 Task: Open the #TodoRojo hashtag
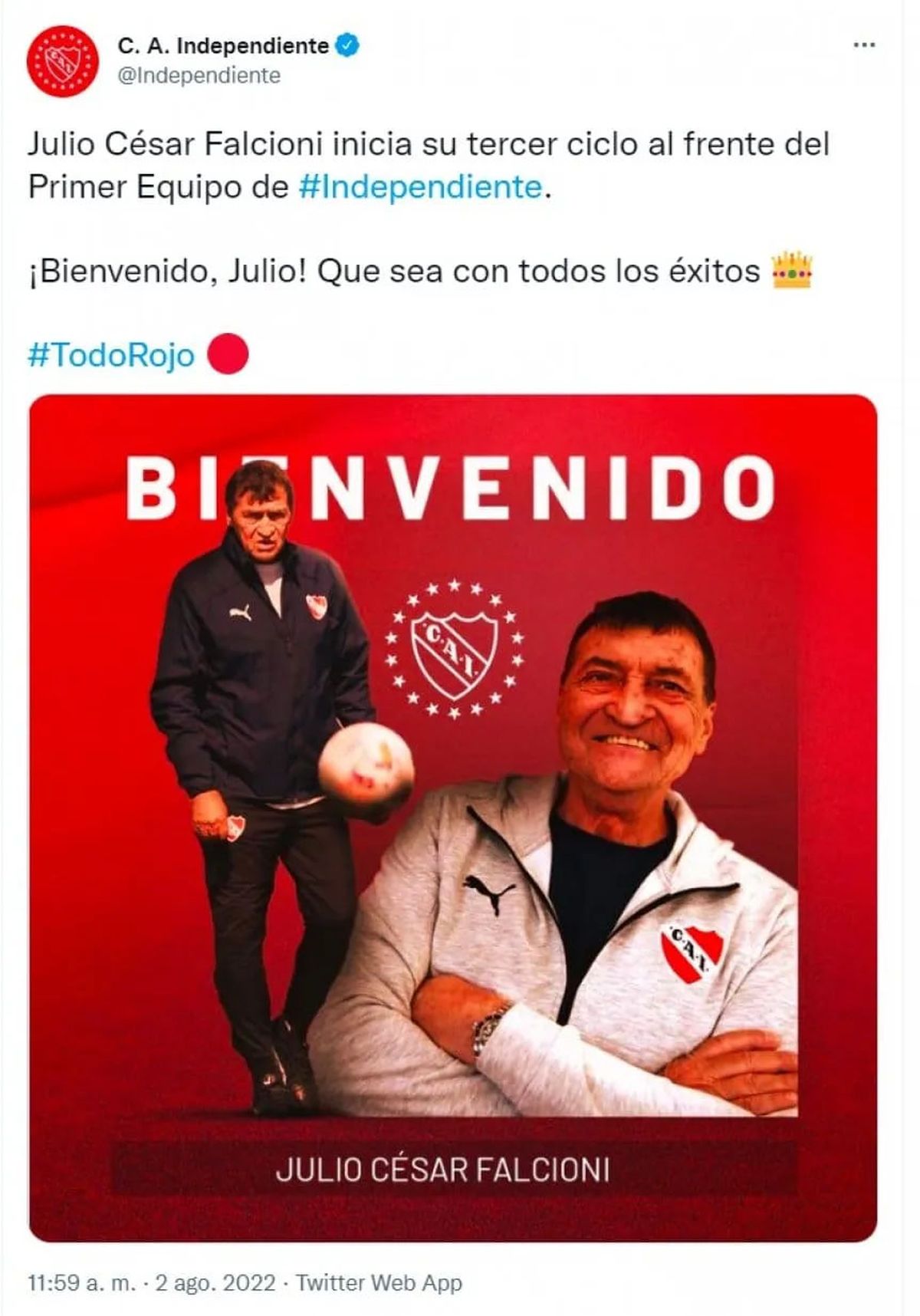pyautogui.click(x=111, y=356)
